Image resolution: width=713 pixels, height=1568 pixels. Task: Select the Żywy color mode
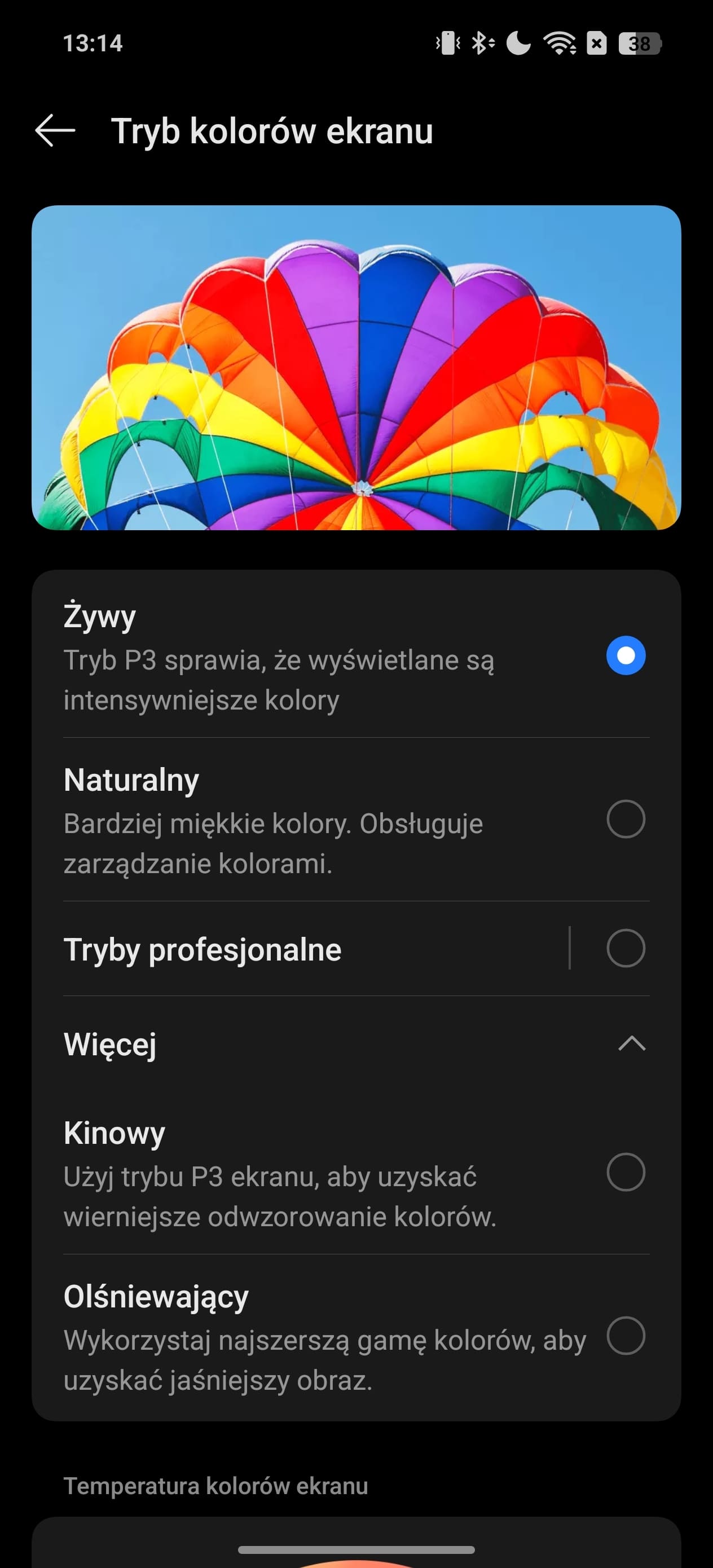coord(356,655)
